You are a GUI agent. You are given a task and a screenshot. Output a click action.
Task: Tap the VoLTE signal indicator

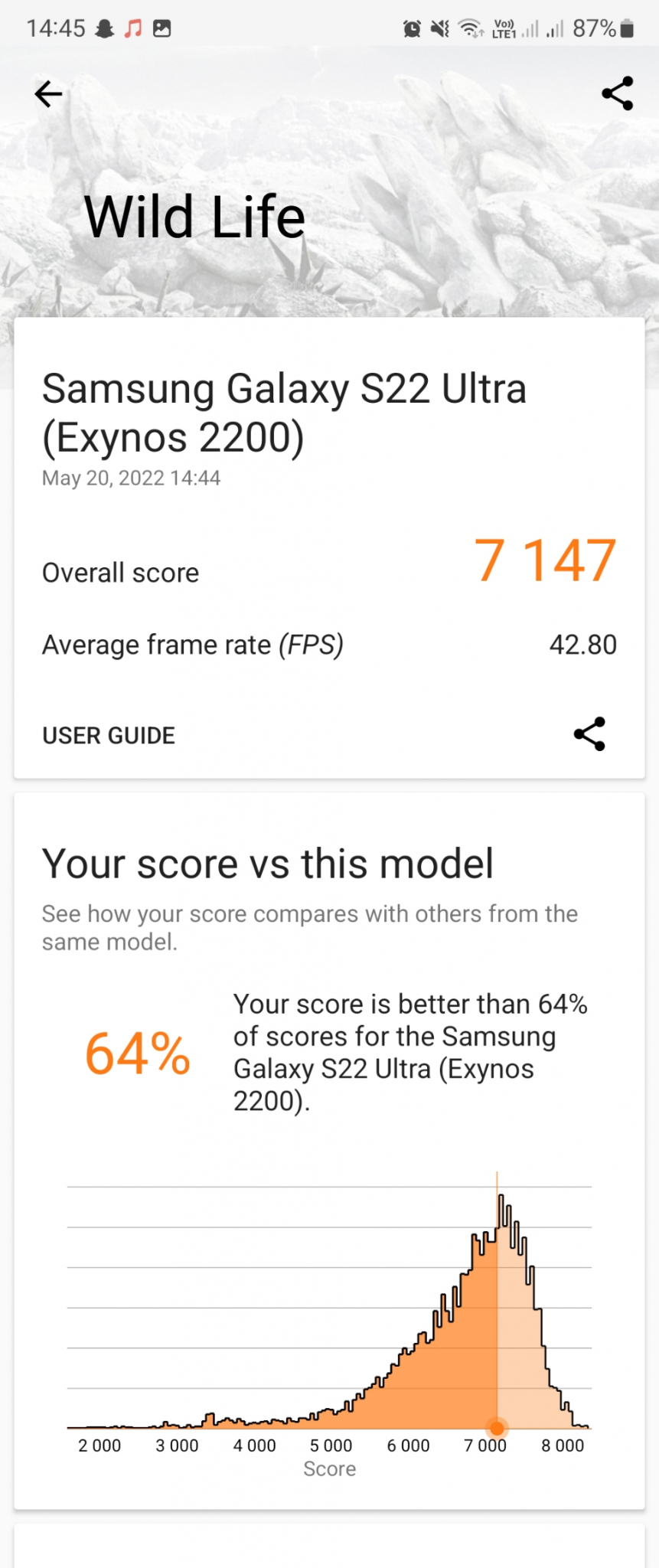click(x=505, y=28)
